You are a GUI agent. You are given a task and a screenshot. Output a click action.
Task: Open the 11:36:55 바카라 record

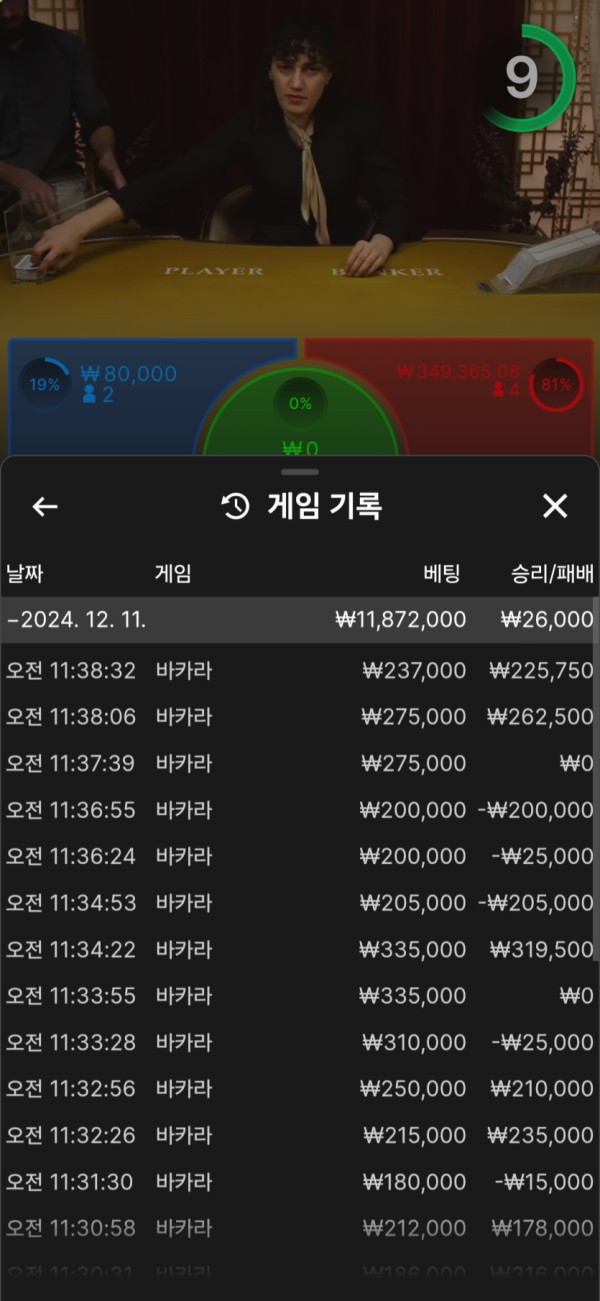pyautogui.click(x=300, y=810)
